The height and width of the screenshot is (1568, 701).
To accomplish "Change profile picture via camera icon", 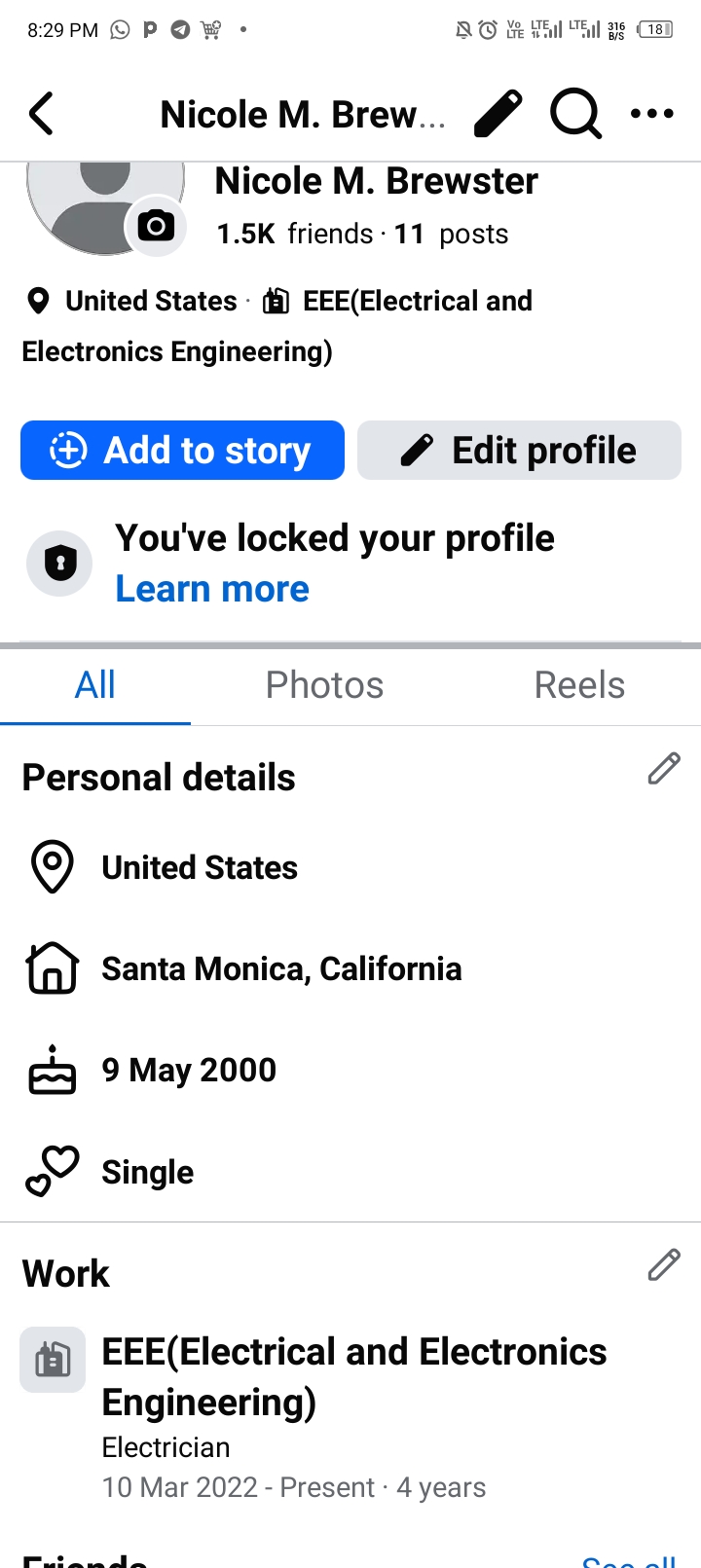I will point(156,227).
